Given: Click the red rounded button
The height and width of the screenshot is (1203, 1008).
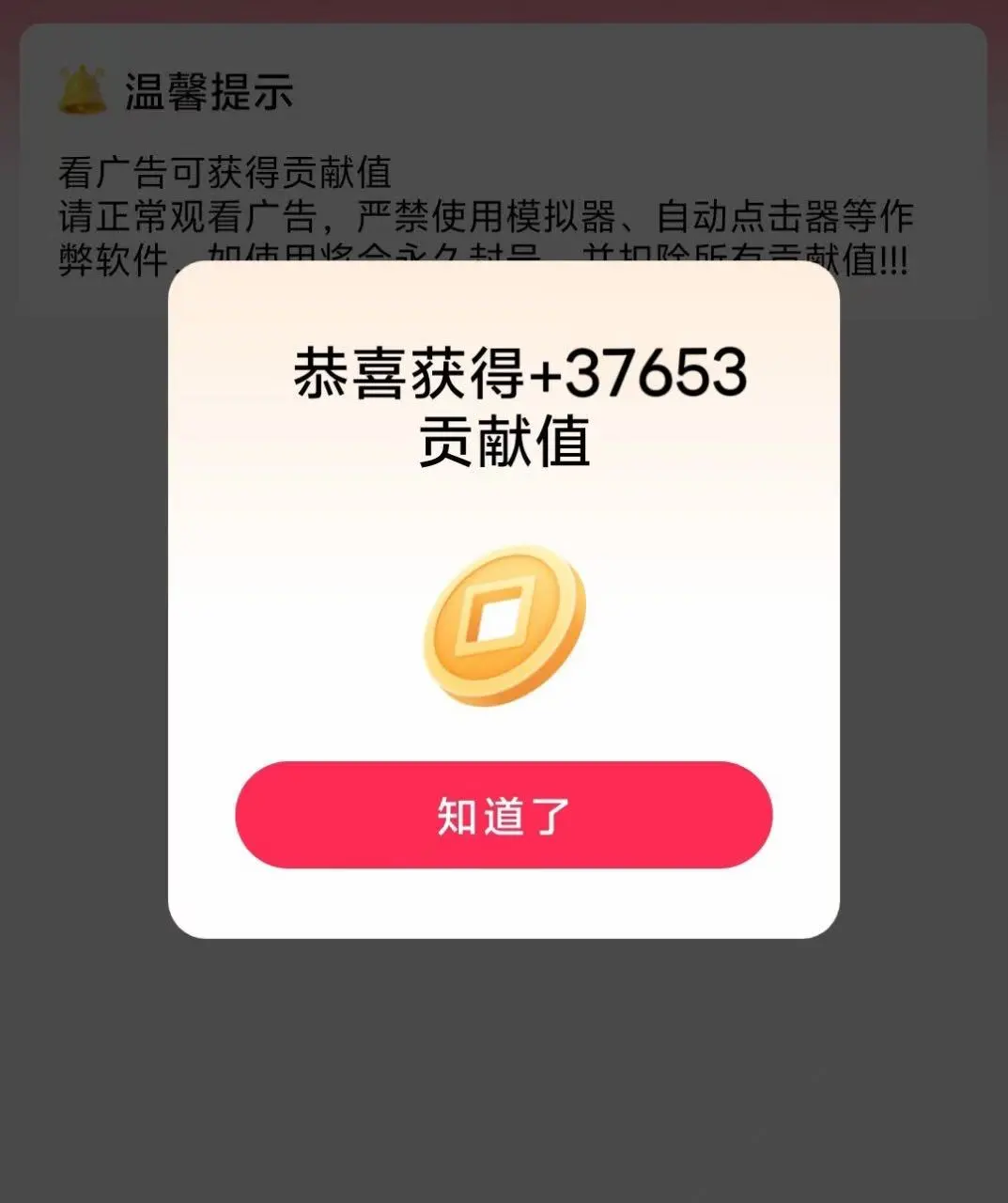Looking at the screenshot, I should point(504,814).
